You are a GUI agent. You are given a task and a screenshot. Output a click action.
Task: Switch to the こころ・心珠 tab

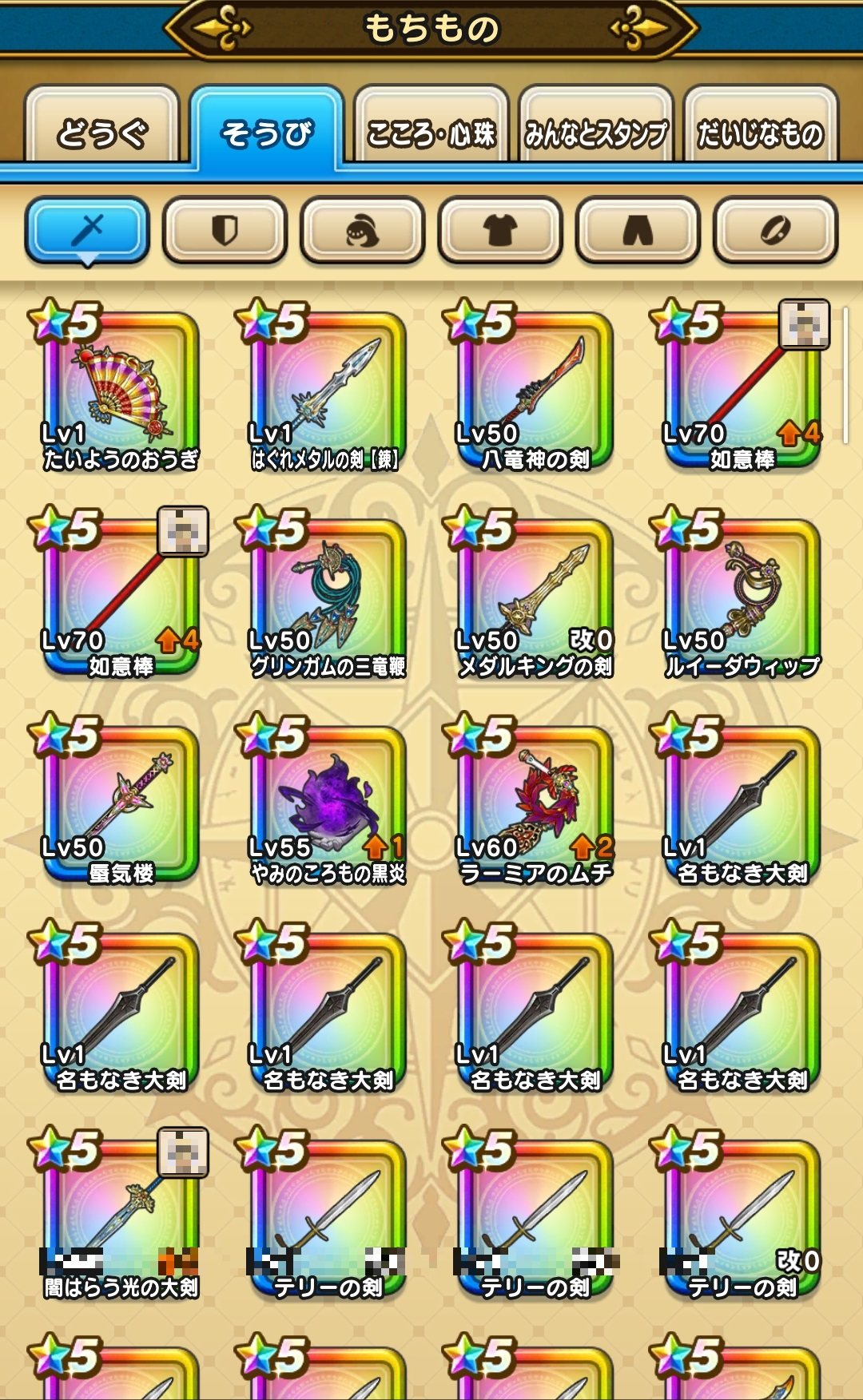click(431, 132)
